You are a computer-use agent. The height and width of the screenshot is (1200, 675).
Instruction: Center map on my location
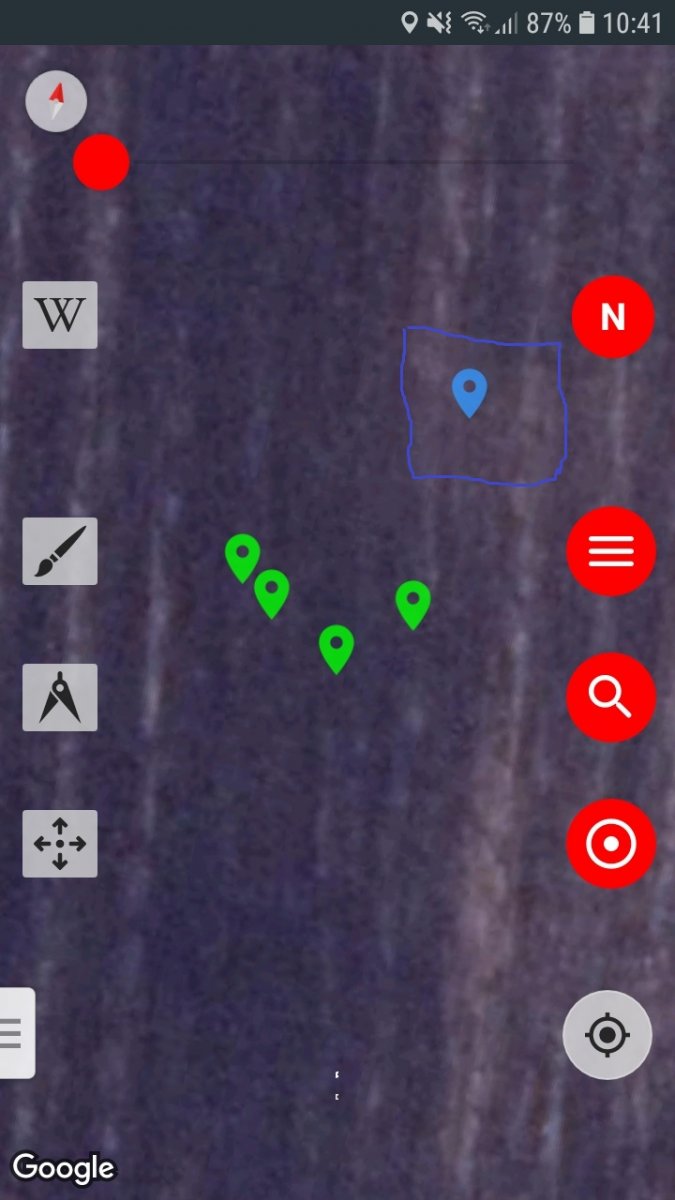[607, 1035]
